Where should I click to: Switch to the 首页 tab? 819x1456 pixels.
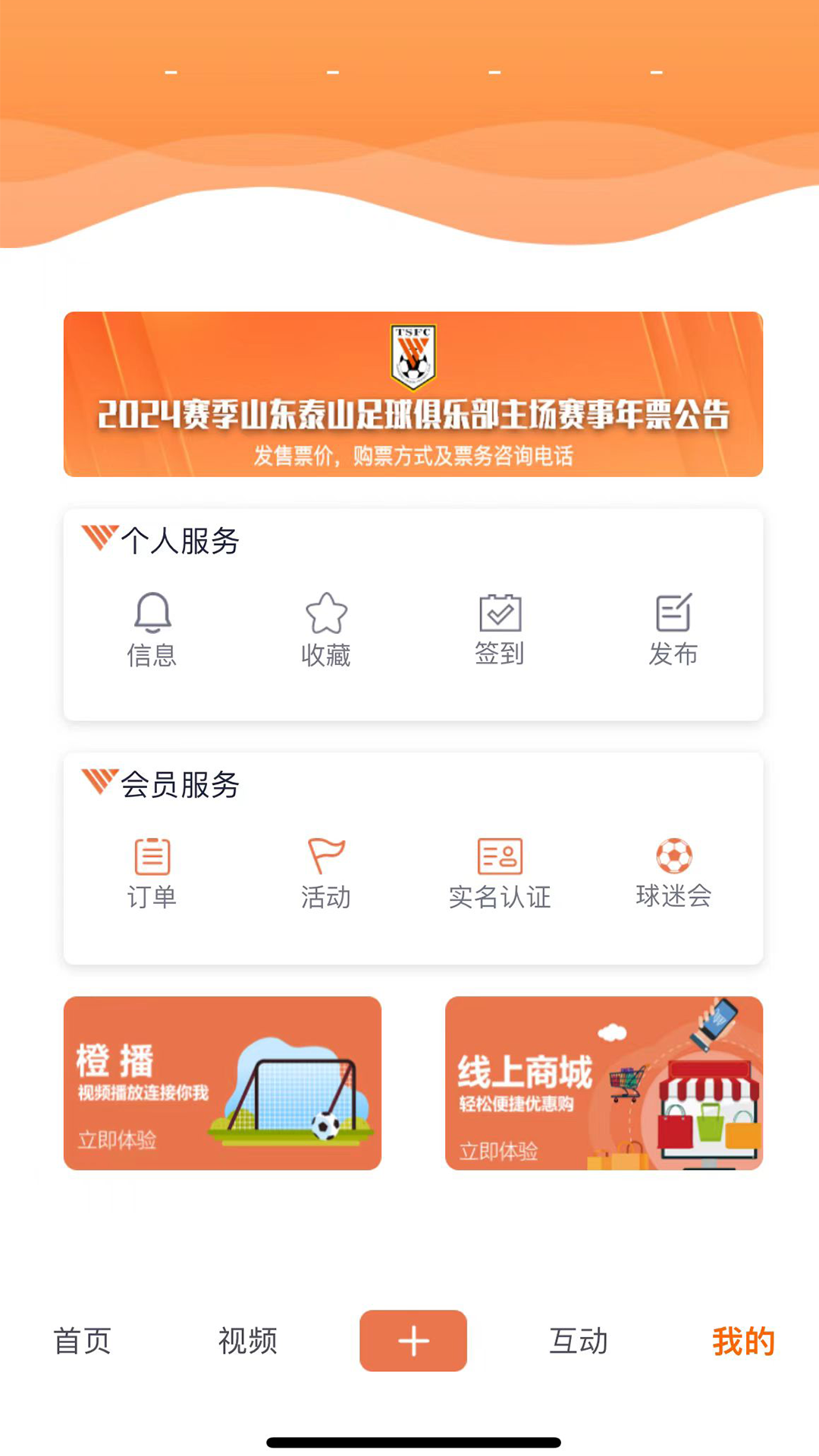click(82, 1341)
